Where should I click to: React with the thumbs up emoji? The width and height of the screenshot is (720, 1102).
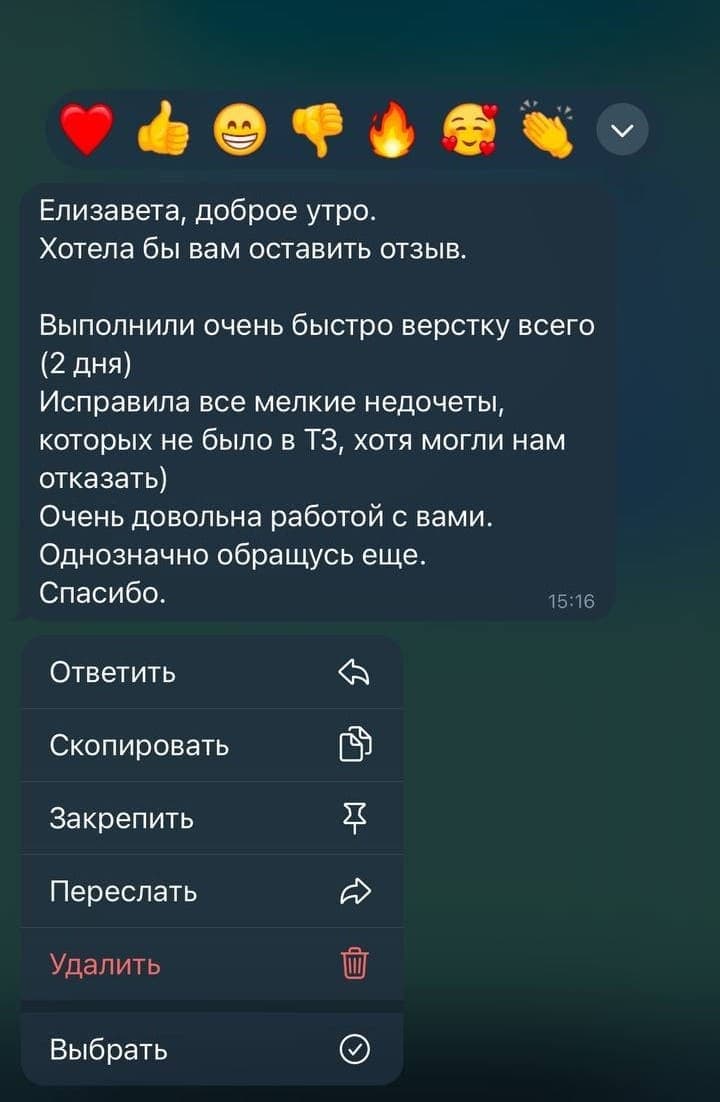(165, 128)
